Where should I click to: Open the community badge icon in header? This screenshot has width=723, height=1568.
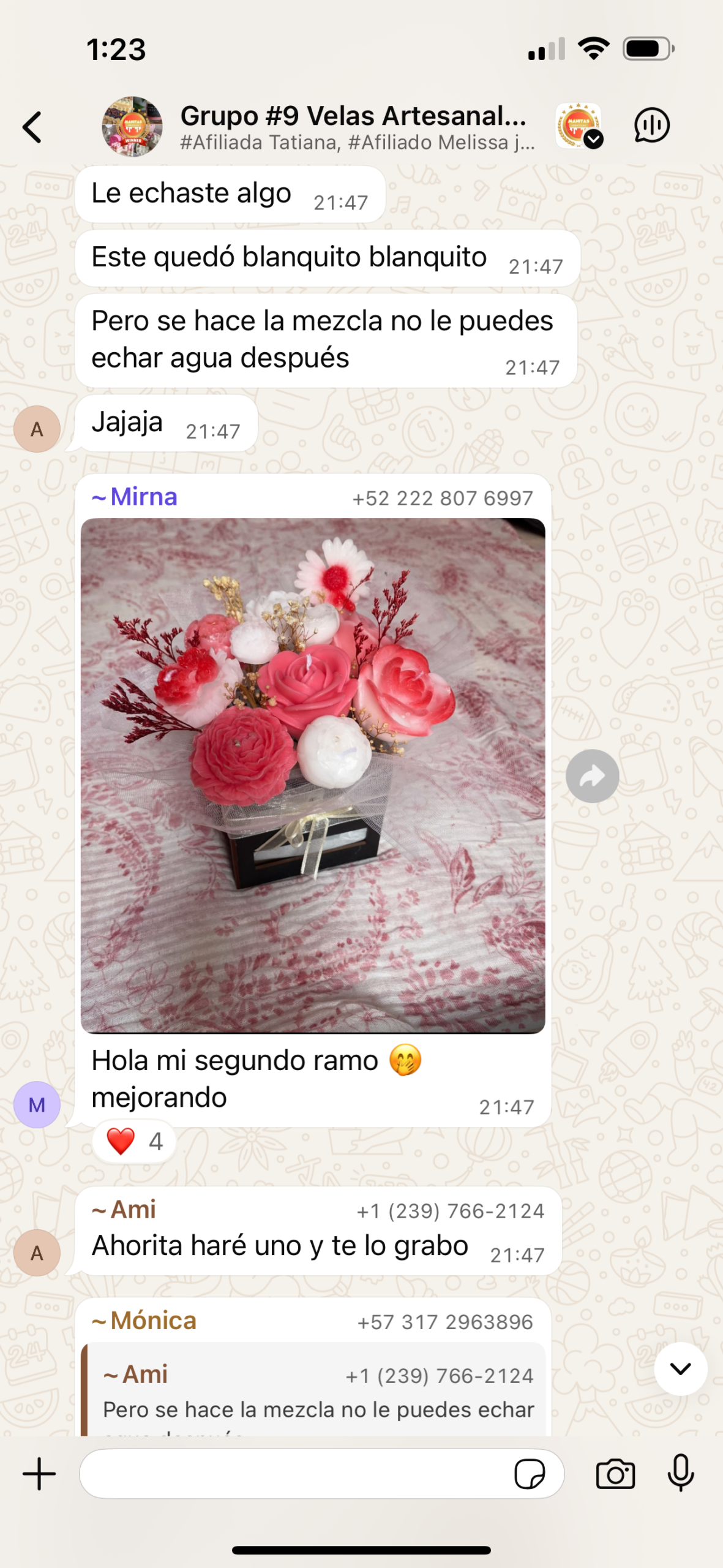tap(579, 126)
